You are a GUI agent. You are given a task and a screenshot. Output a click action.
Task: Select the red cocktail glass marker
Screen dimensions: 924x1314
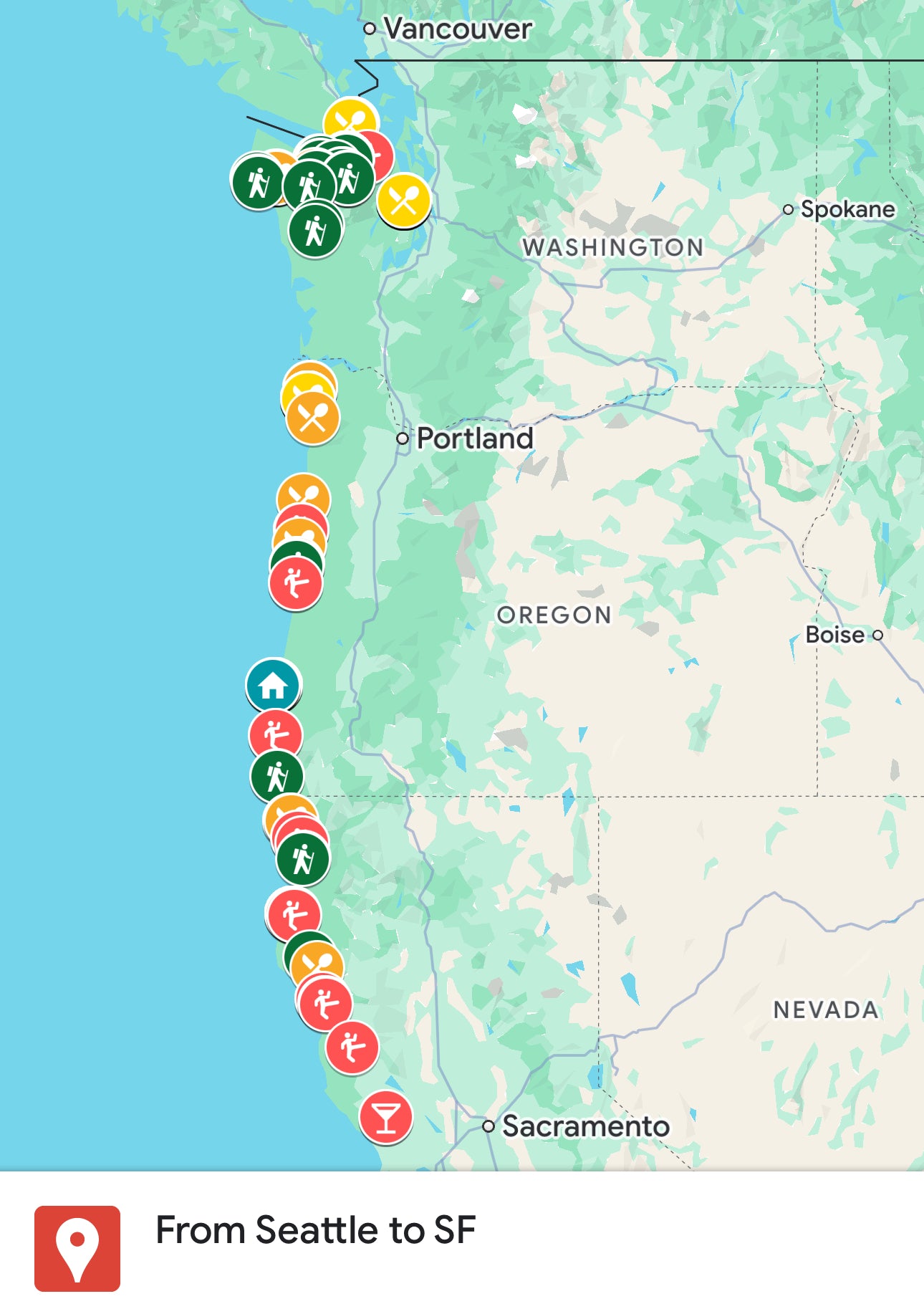point(386,1117)
